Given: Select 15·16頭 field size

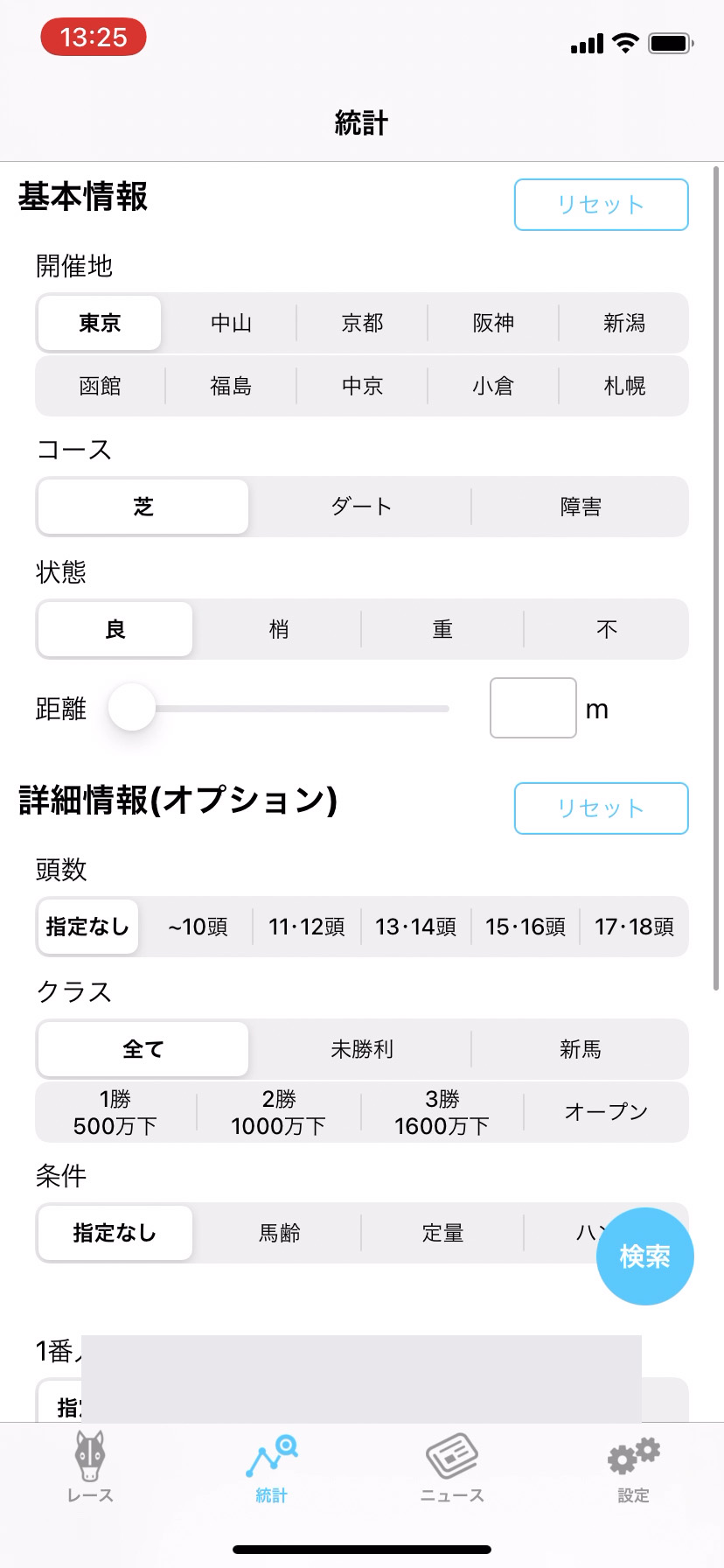Looking at the screenshot, I should click(526, 927).
